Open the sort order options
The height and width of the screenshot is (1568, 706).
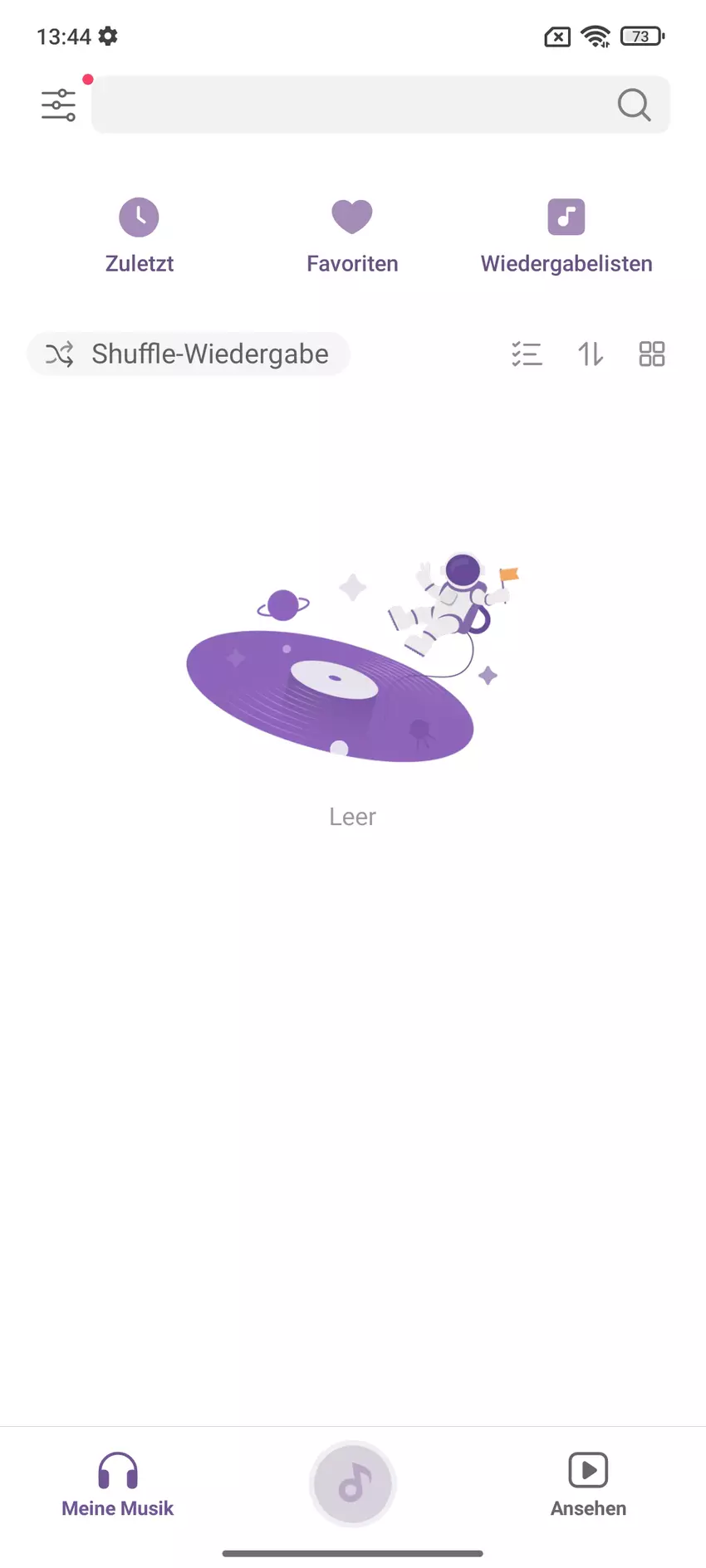[590, 354]
